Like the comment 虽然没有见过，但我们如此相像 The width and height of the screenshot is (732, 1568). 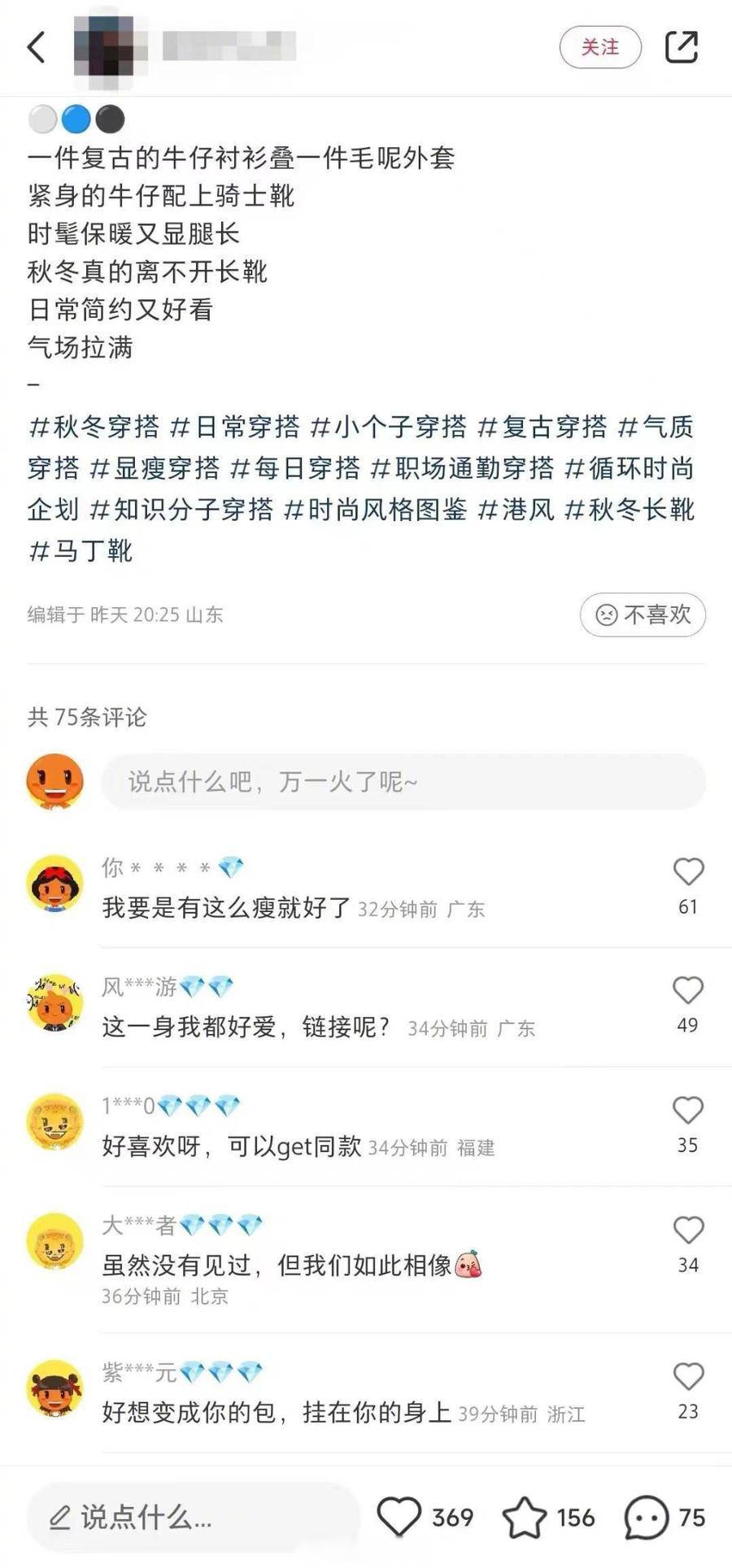(688, 1231)
